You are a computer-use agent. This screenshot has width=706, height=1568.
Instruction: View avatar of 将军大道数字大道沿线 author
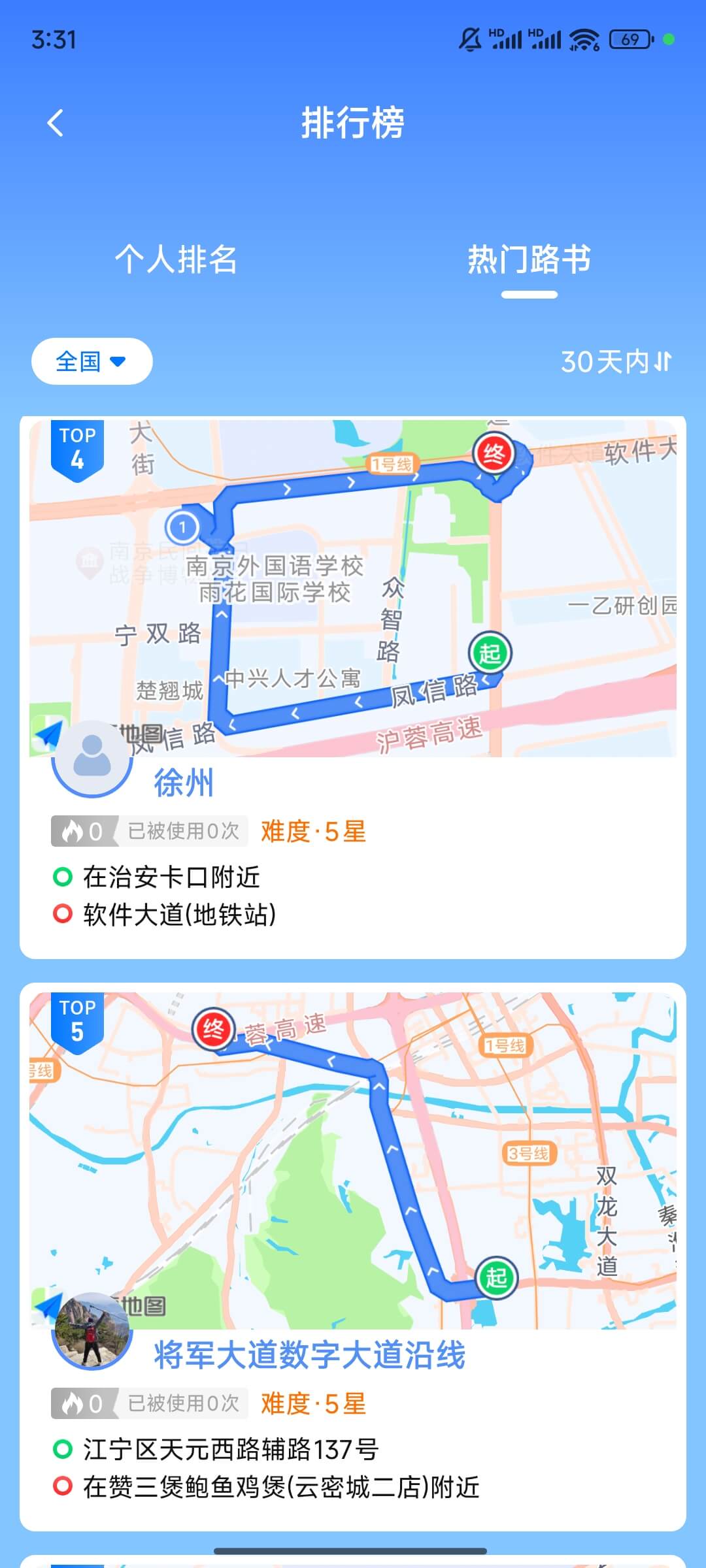tap(92, 1330)
